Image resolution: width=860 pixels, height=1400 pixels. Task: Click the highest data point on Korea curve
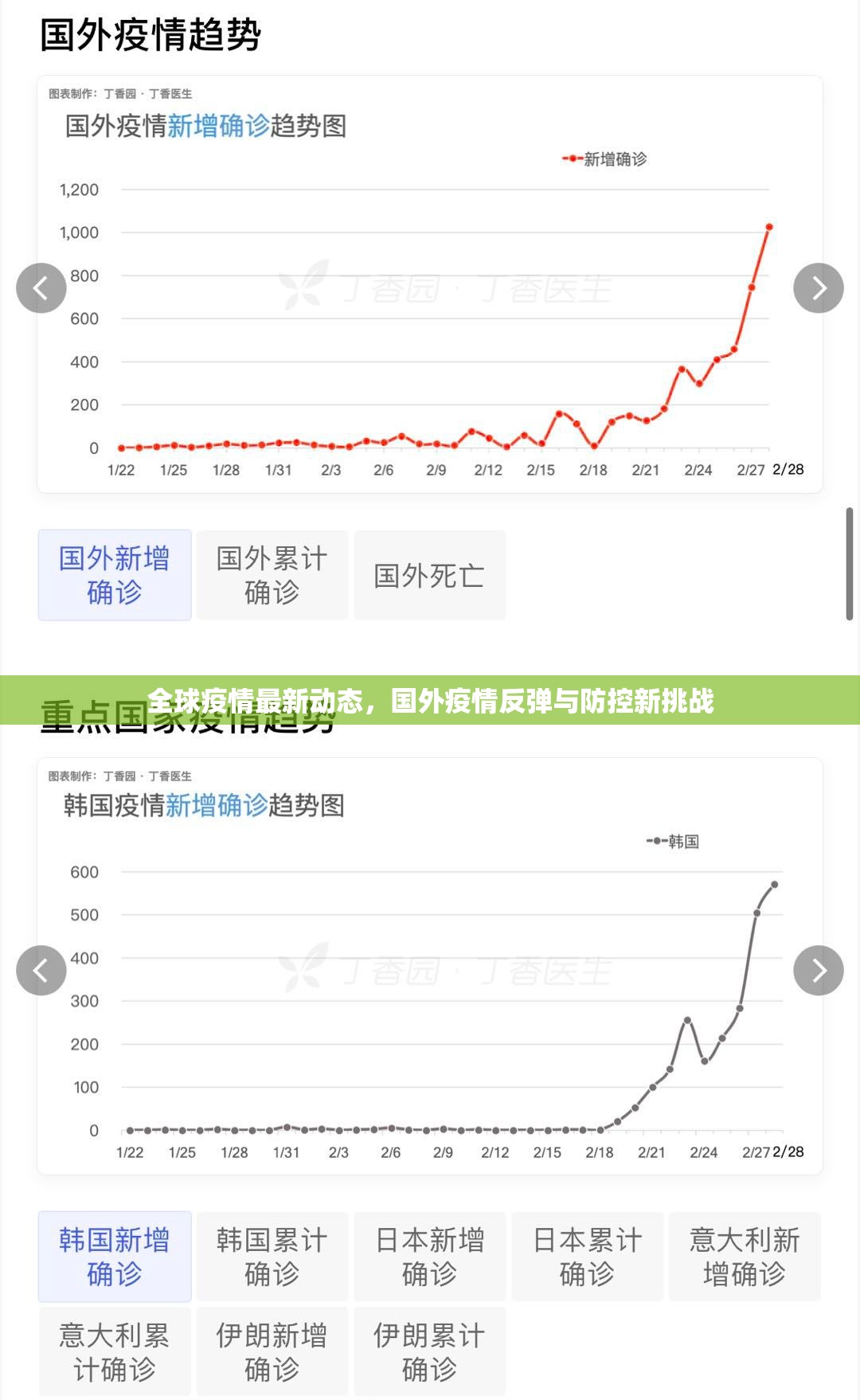tap(772, 884)
